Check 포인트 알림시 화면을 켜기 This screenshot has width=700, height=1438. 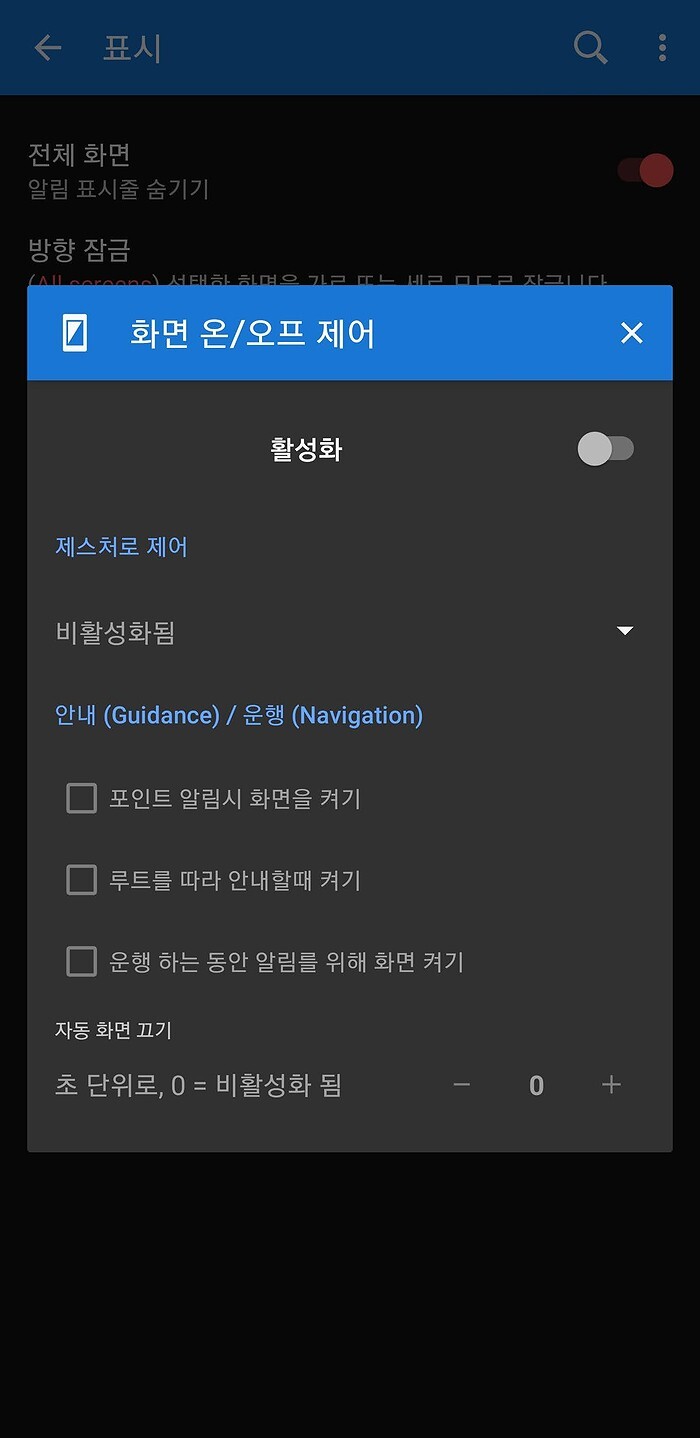tap(81, 798)
